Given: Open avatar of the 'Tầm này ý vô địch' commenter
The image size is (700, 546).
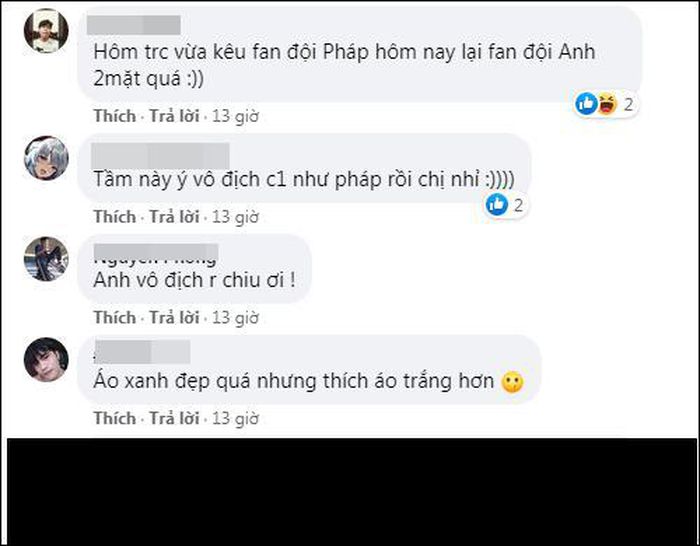Looking at the screenshot, I should pyautogui.click(x=46, y=158).
